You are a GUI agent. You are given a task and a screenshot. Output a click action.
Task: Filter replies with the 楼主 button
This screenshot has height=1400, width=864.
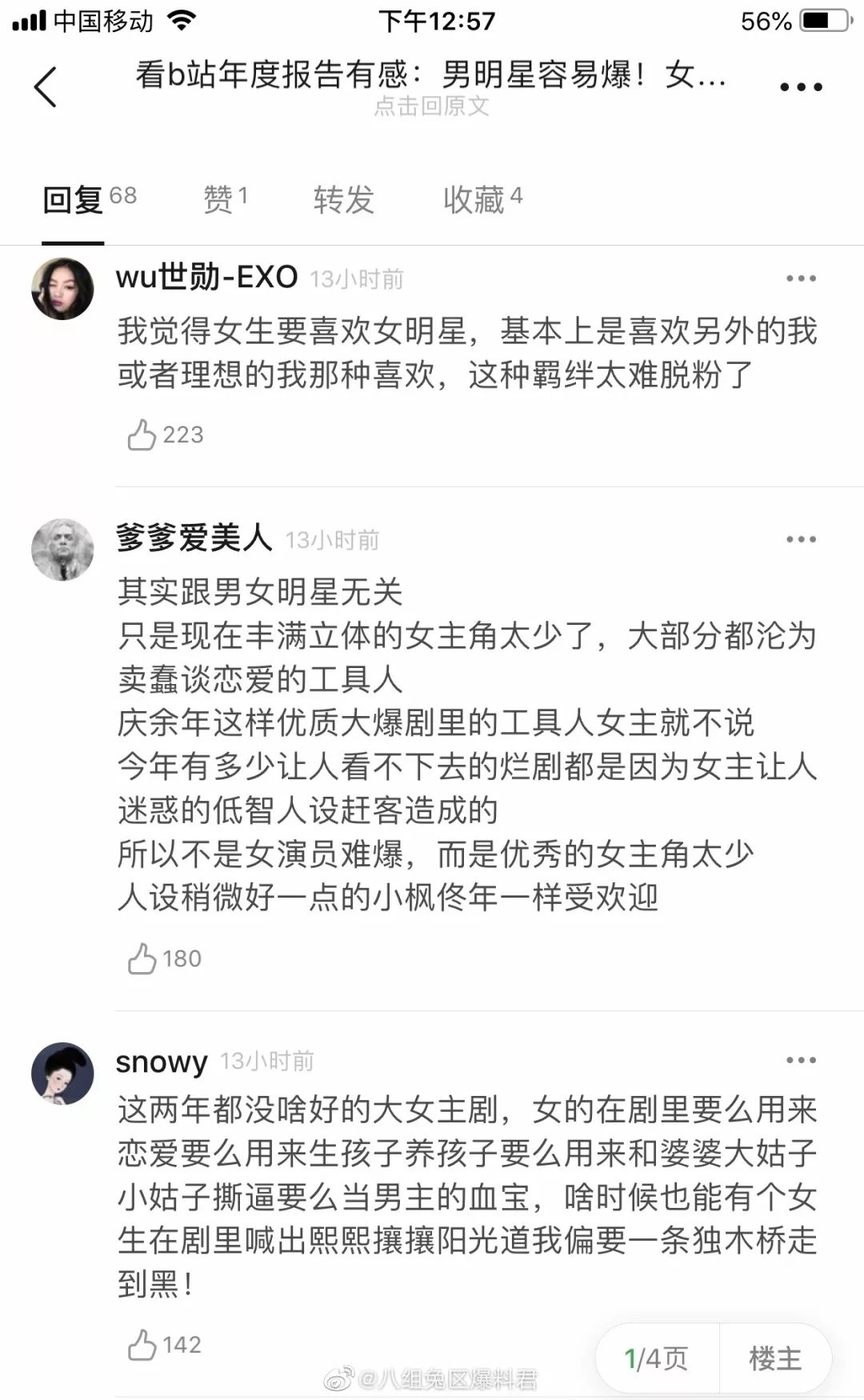coord(774,1358)
